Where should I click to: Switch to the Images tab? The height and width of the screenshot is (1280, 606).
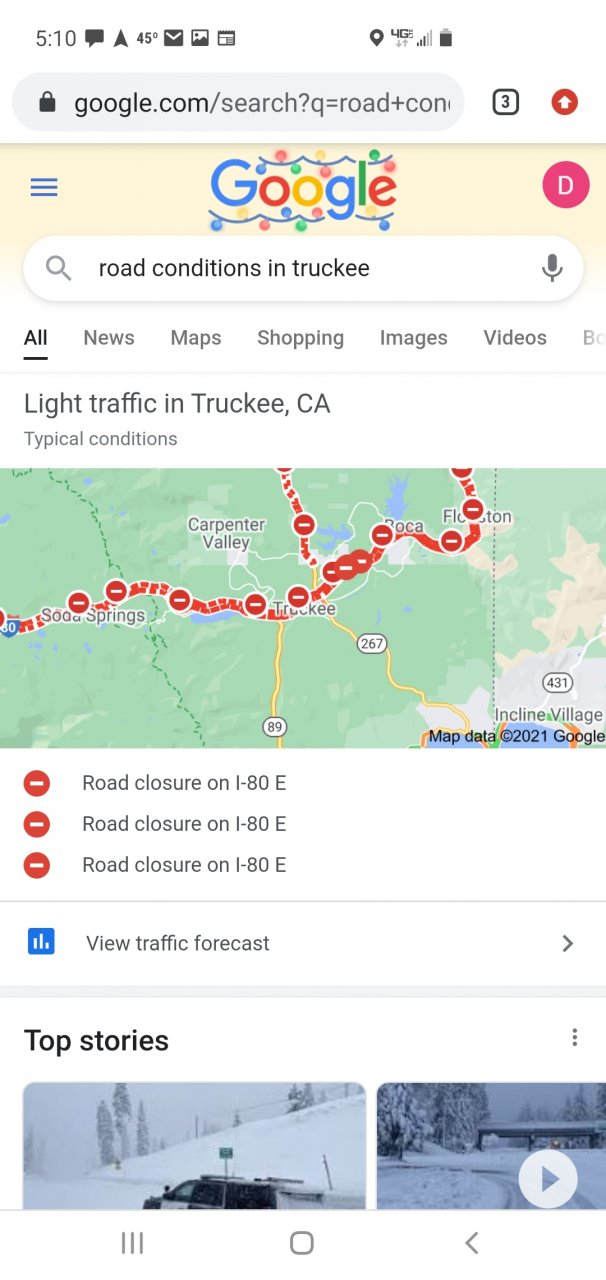pos(413,338)
